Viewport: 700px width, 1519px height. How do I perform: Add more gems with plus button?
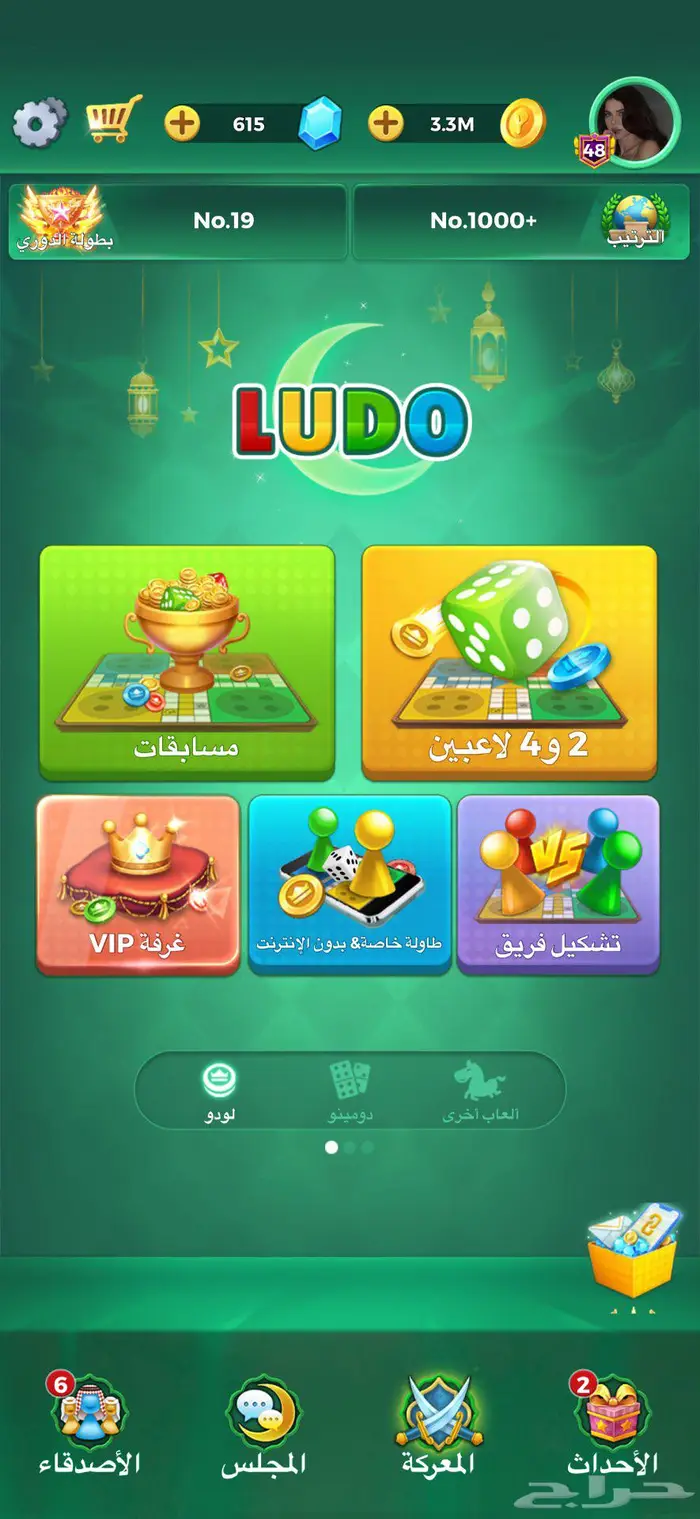[182, 124]
